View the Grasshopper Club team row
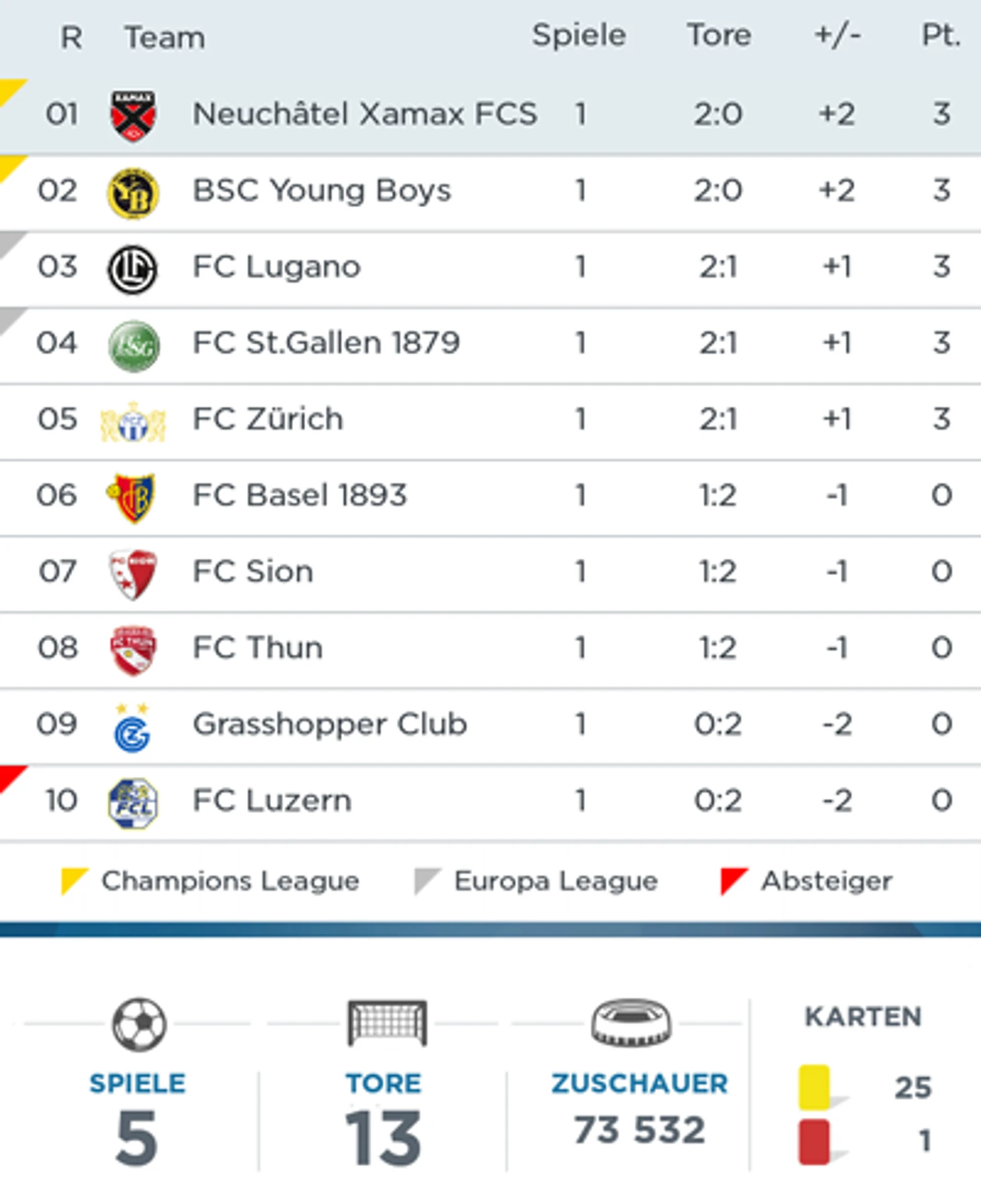981x1204 pixels. click(329, 724)
